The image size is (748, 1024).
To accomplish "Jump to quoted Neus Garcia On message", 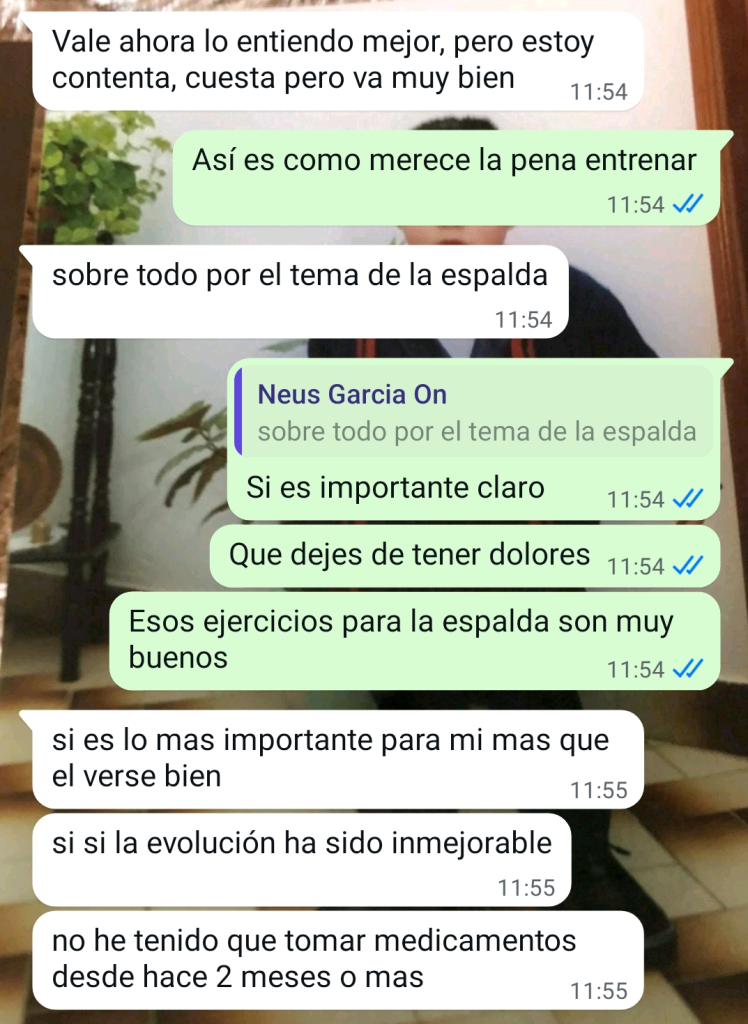I will [475, 413].
